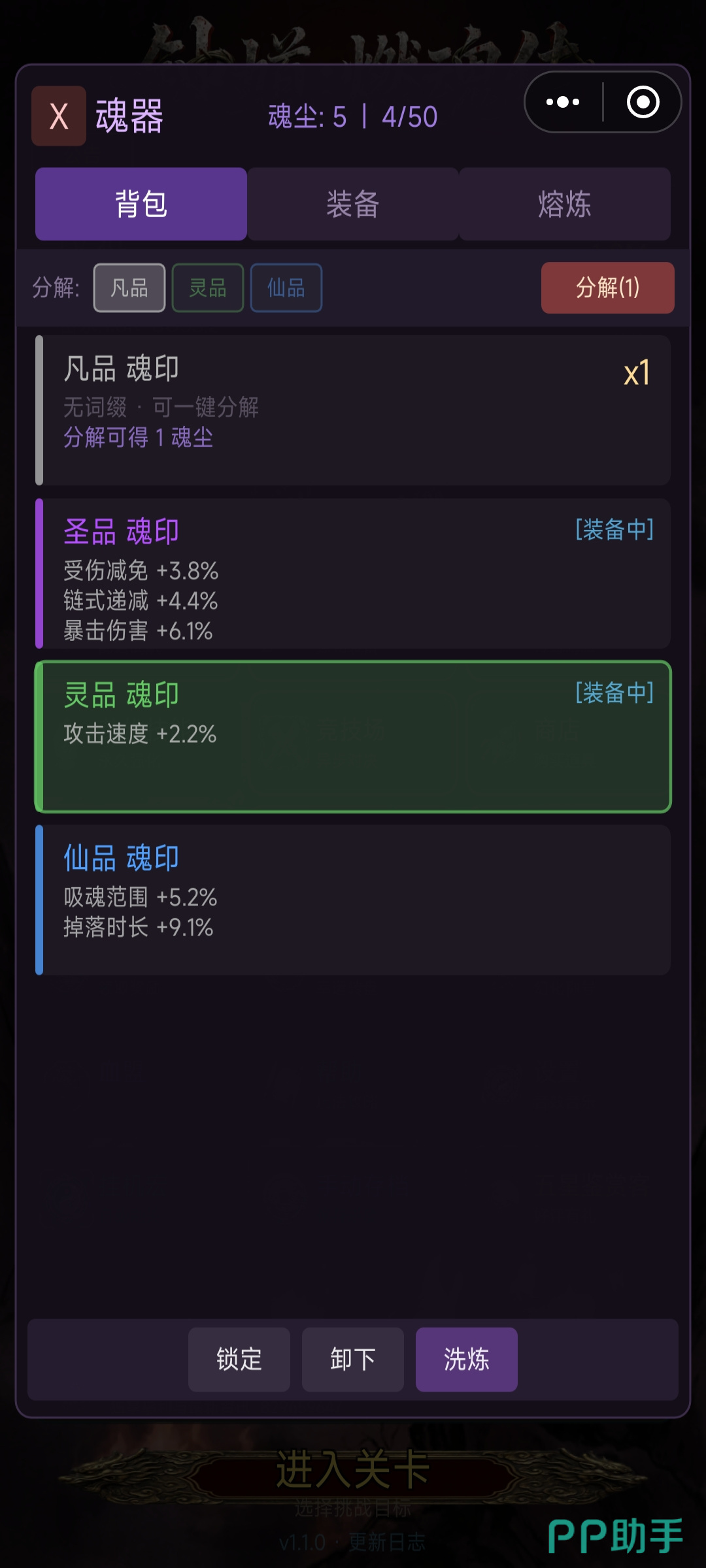Unequip the item with 卸下

click(x=353, y=1360)
